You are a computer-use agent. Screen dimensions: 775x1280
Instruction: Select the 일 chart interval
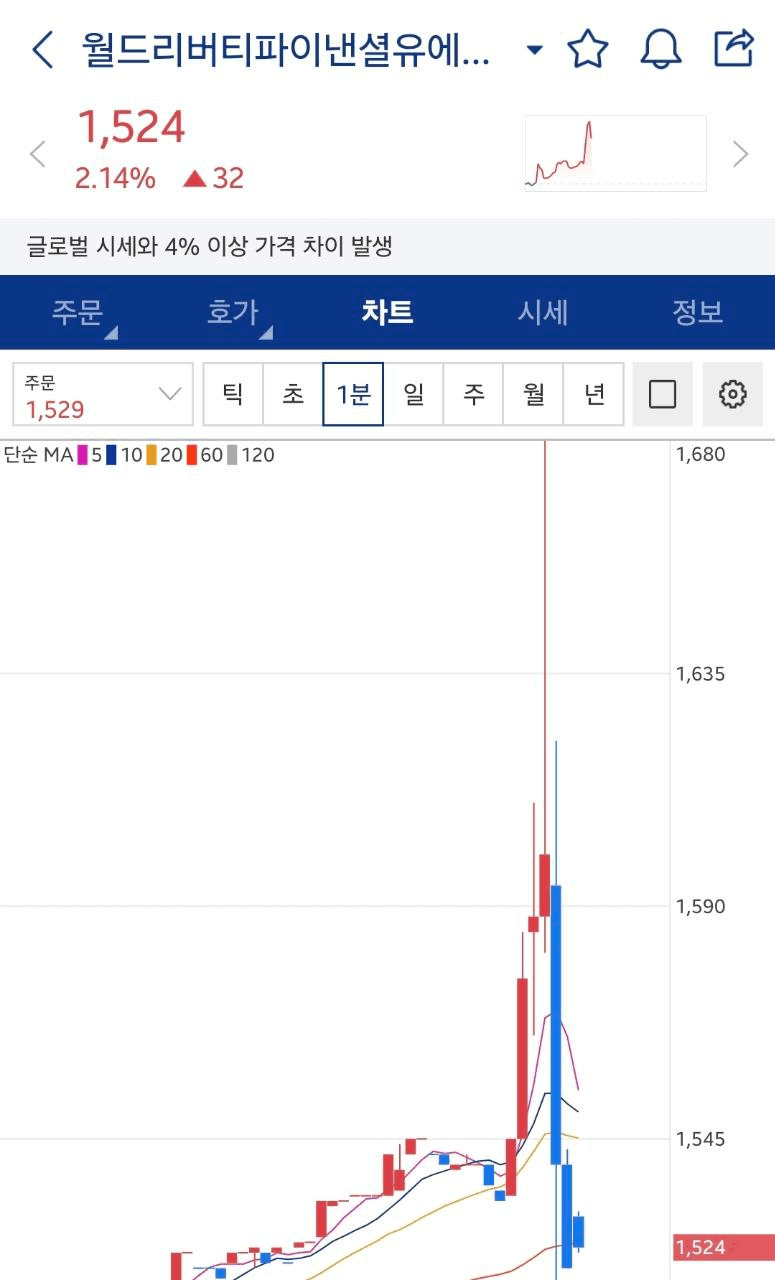pyautogui.click(x=413, y=394)
